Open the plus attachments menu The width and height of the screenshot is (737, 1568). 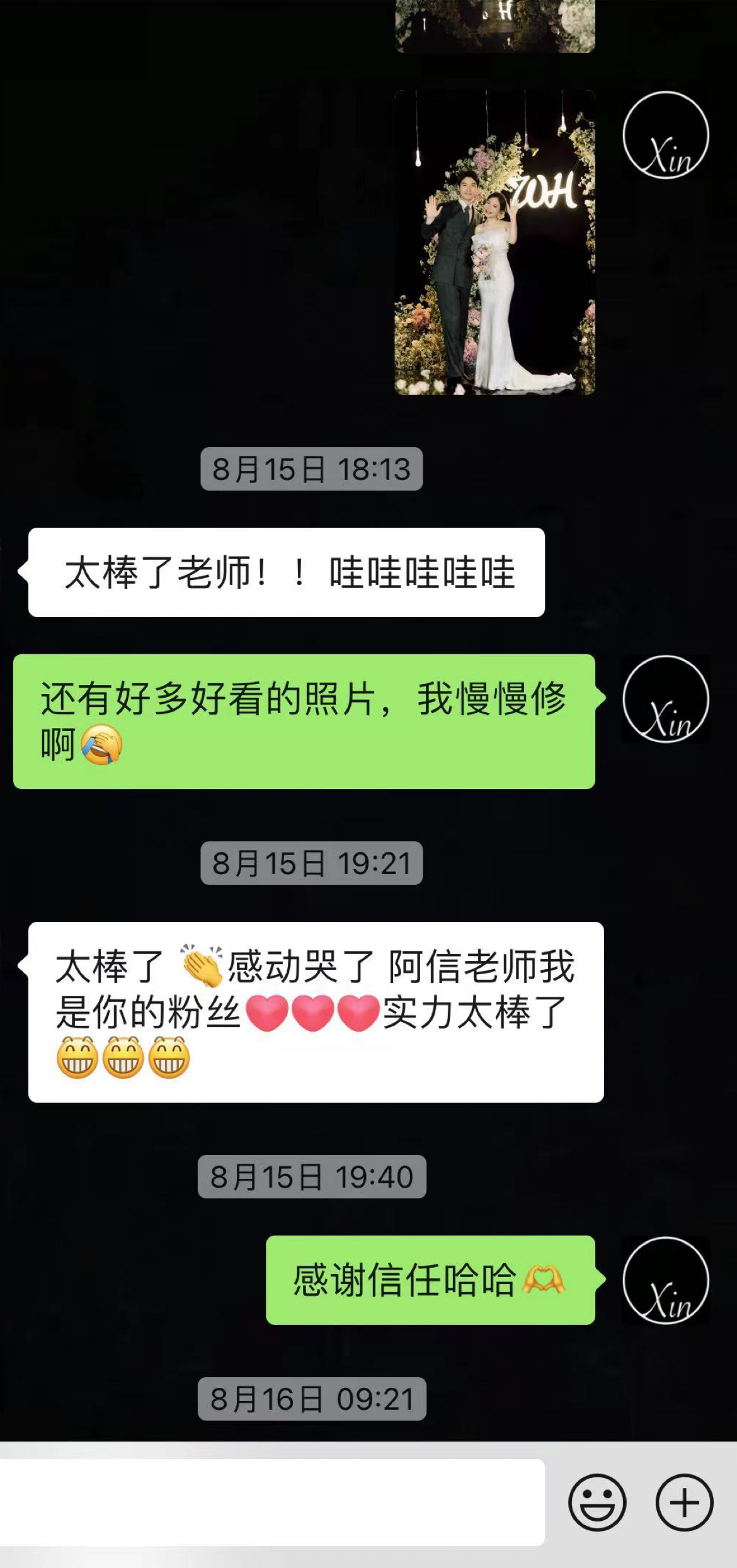click(685, 1503)
